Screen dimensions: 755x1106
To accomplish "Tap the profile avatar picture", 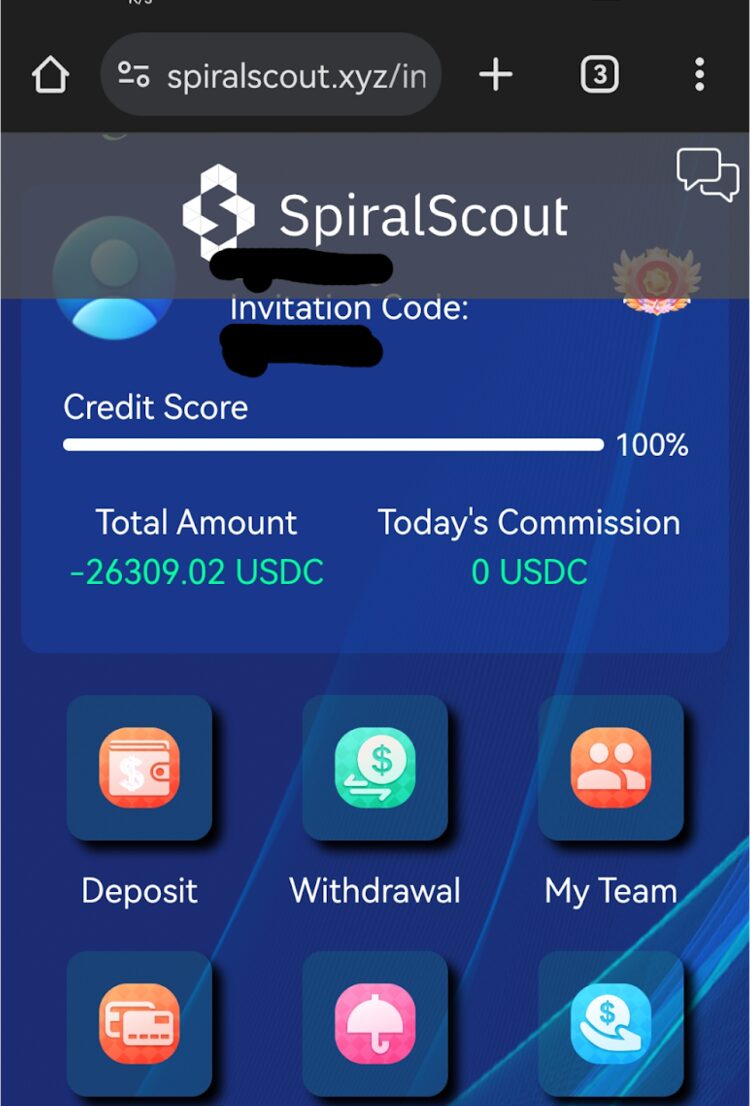I will click(113, 278).
